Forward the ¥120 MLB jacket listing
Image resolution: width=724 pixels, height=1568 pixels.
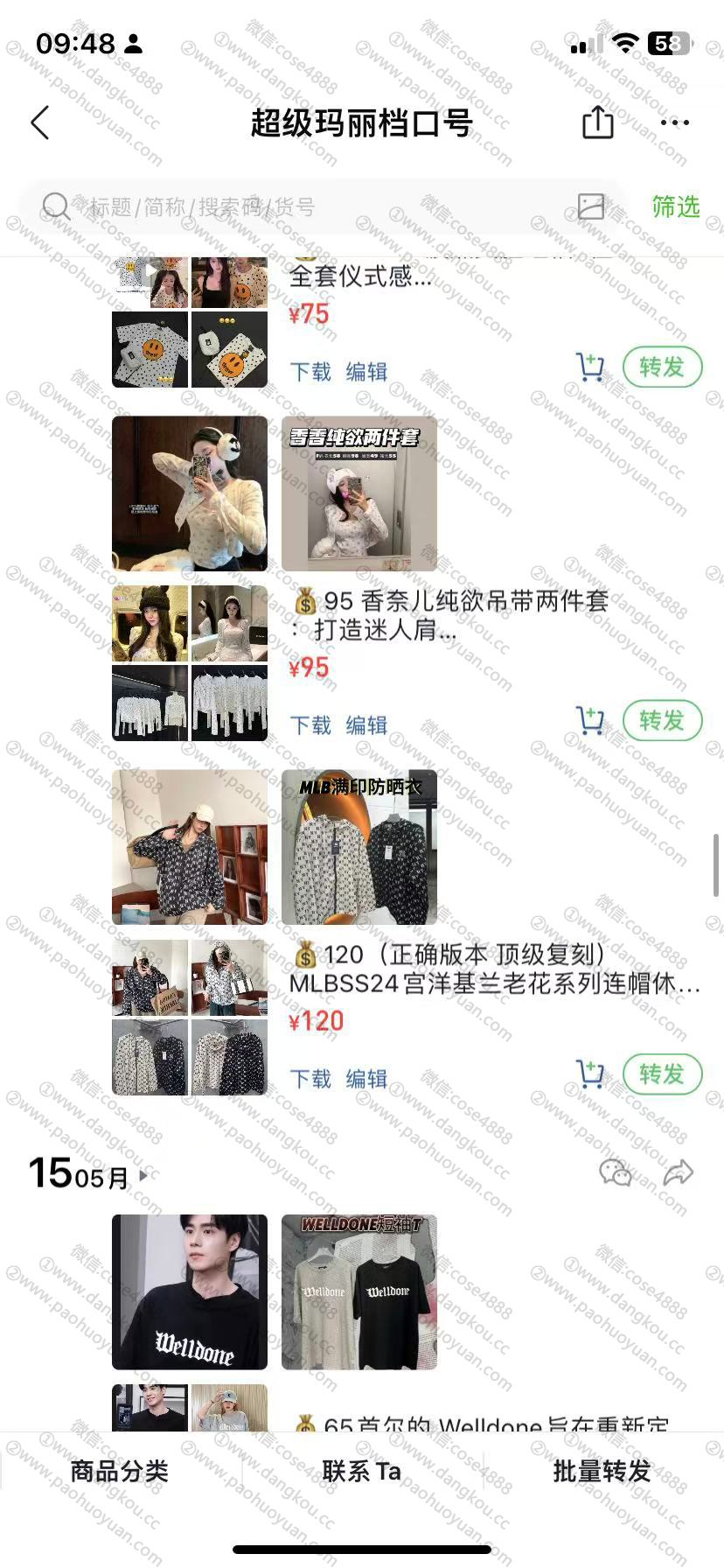[x=662, y=1074]
